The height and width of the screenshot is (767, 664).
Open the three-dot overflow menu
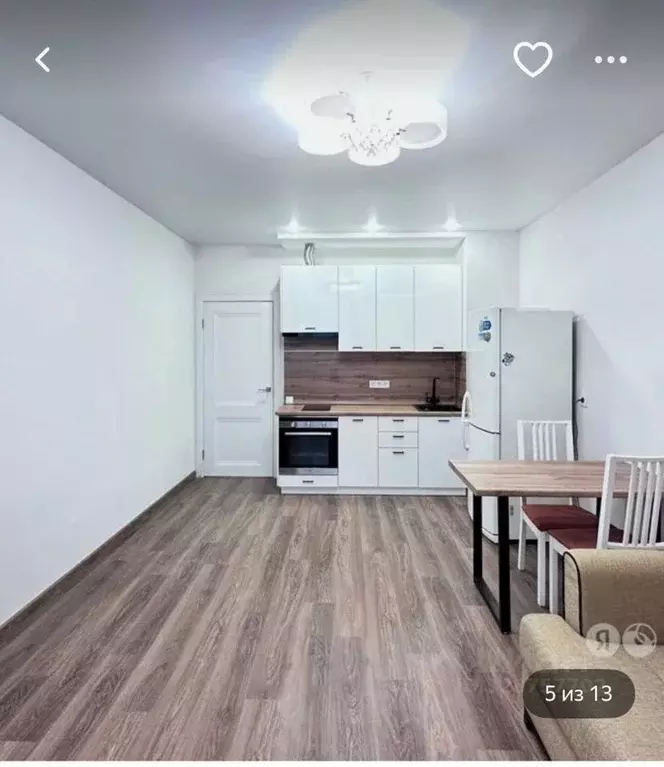point(610,60)
